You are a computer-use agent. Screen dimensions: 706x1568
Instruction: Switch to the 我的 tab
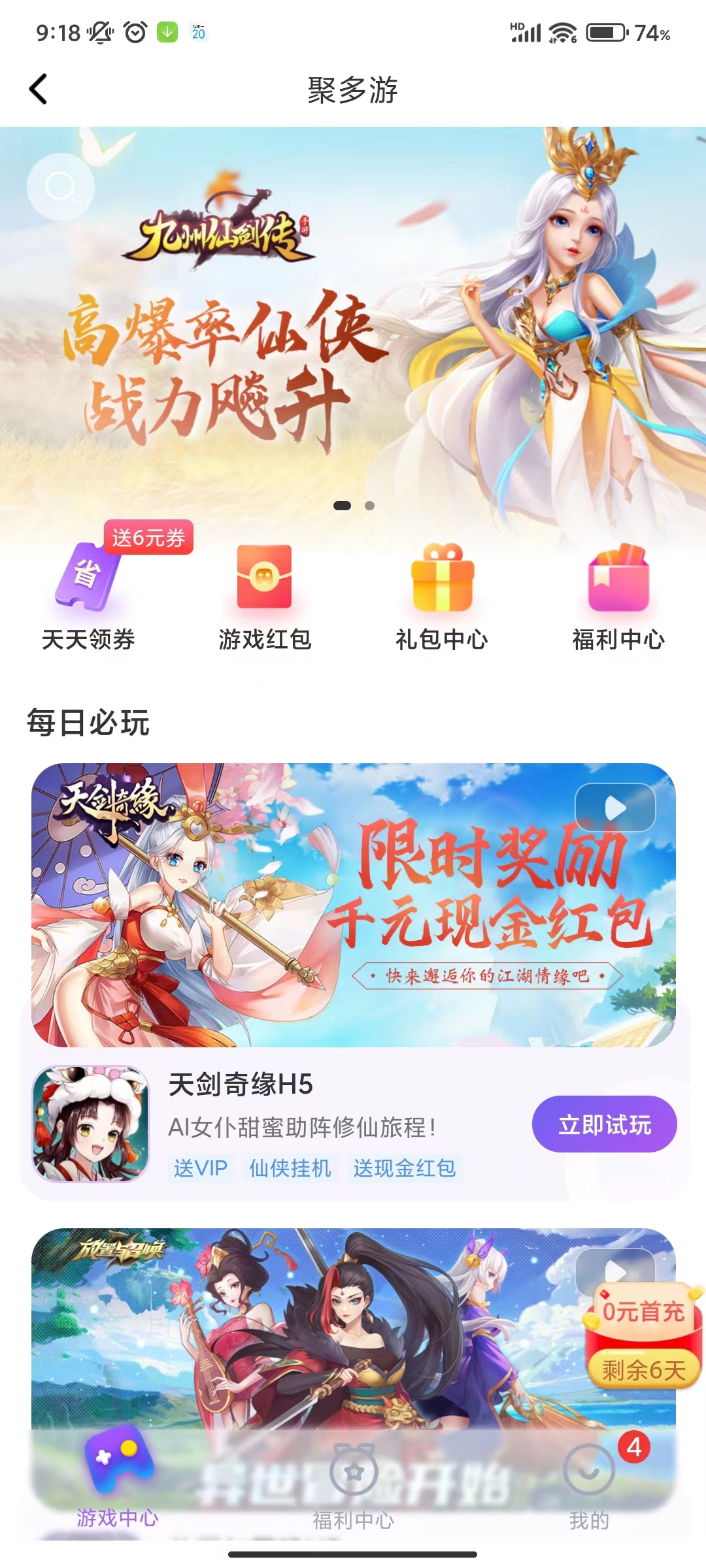(589, 1487)
